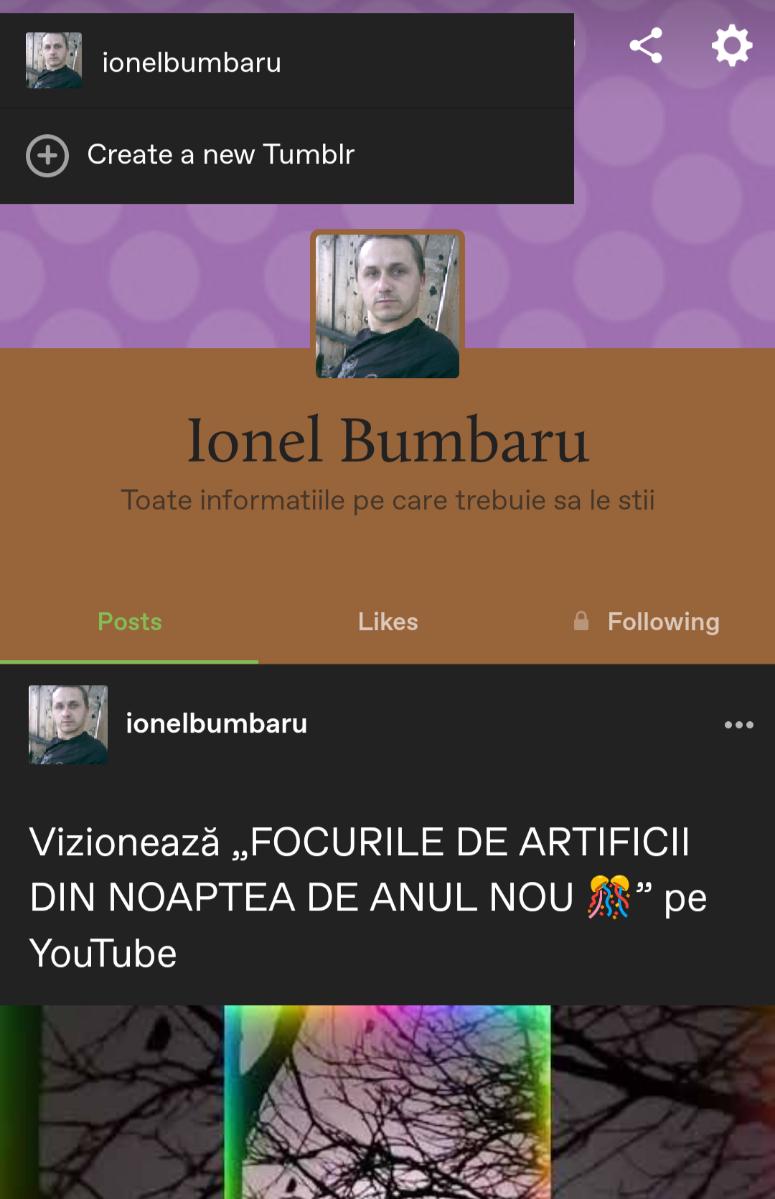
Task: Open the settings gear
Action: point(731,46)
